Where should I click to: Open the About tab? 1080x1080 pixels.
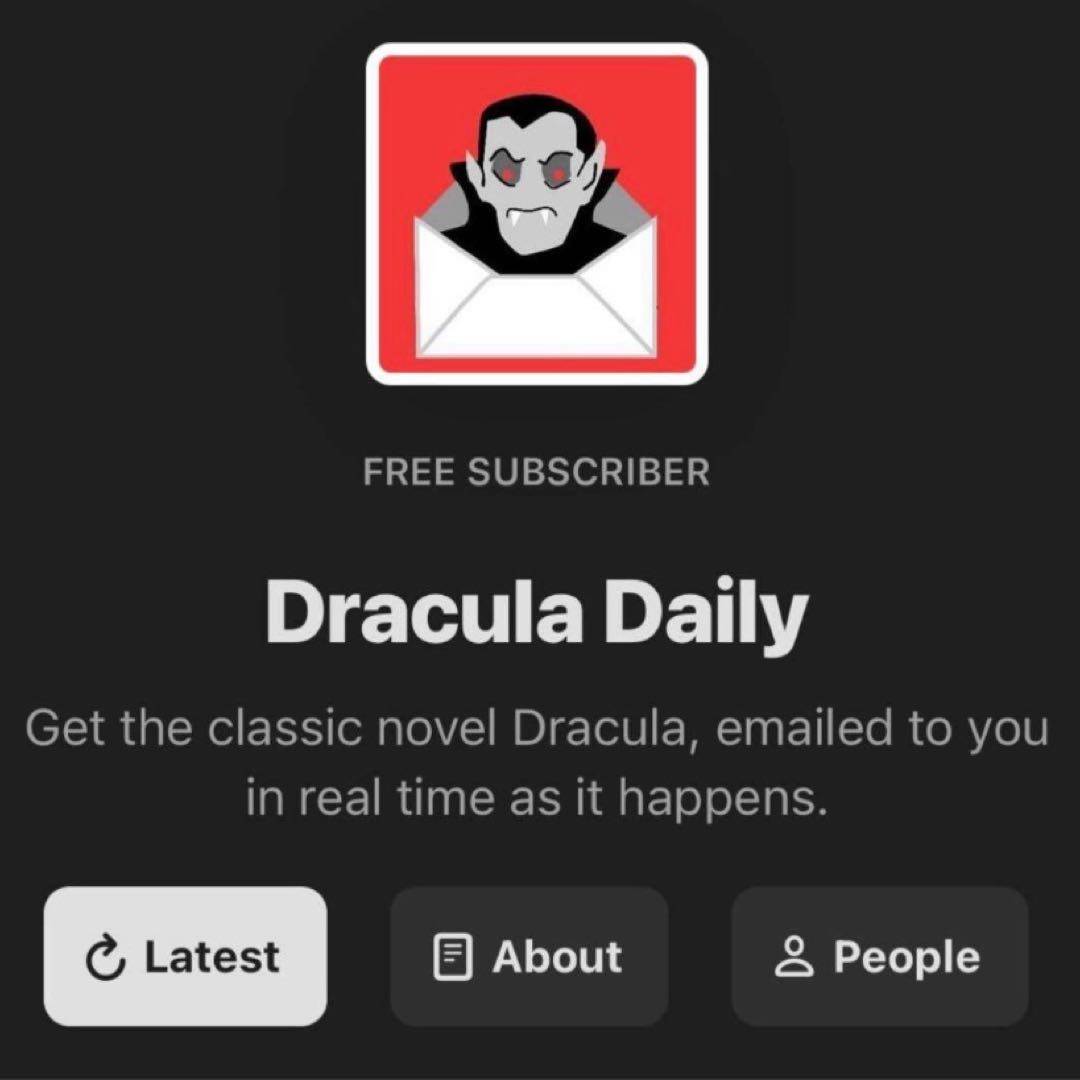(x=528, y=956)
